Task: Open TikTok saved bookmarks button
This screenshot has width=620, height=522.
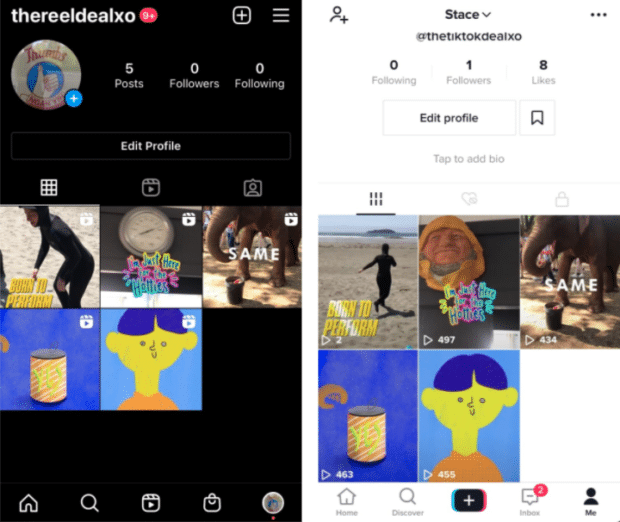Action: click(537, 118)
